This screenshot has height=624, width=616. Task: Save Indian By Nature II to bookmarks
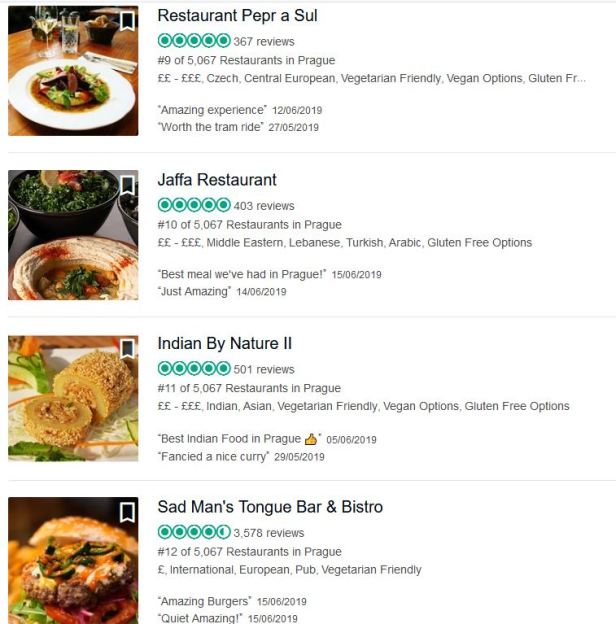(x=127, y=349)
